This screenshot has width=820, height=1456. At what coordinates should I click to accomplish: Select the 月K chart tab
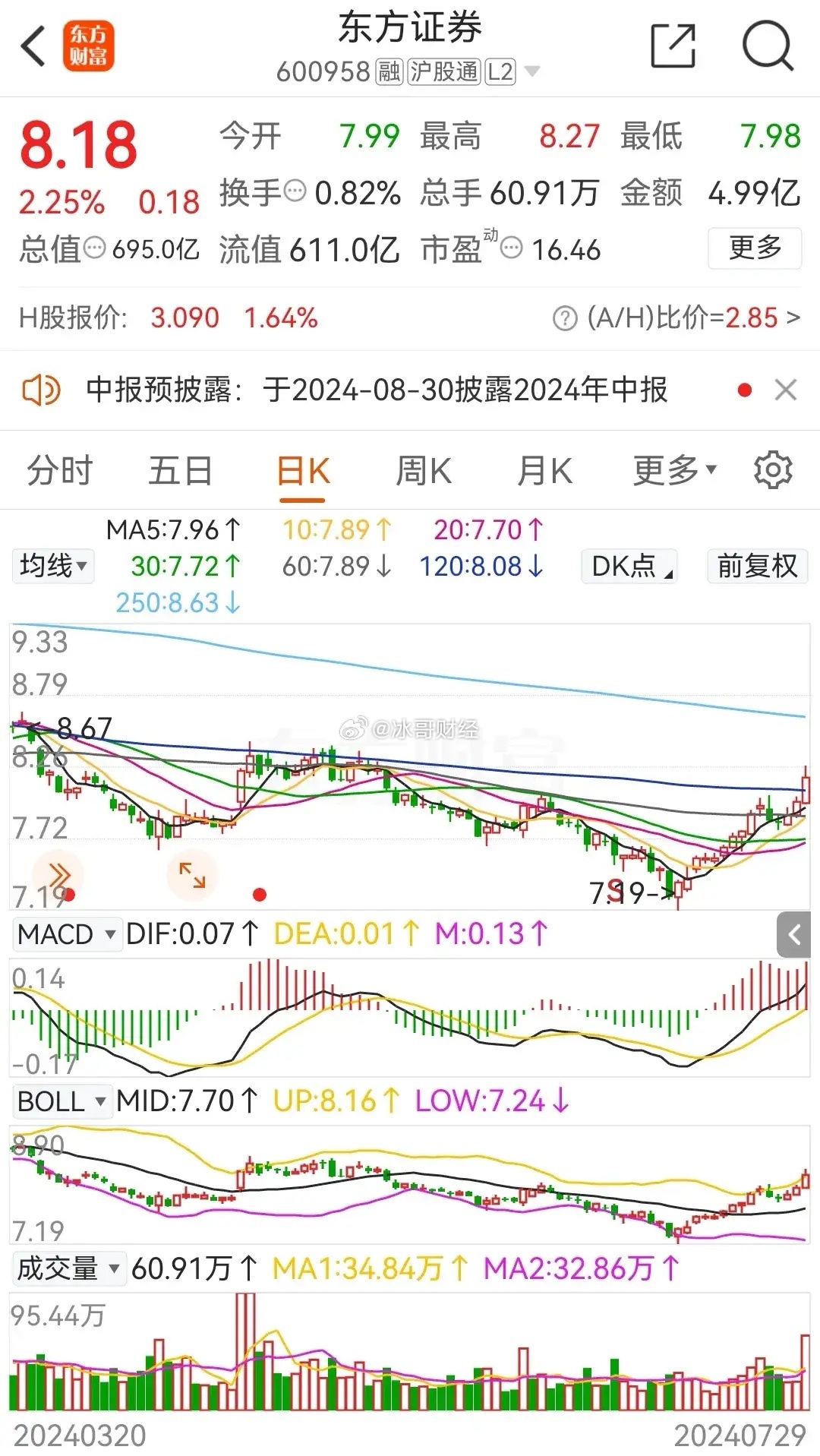(544, 470)
